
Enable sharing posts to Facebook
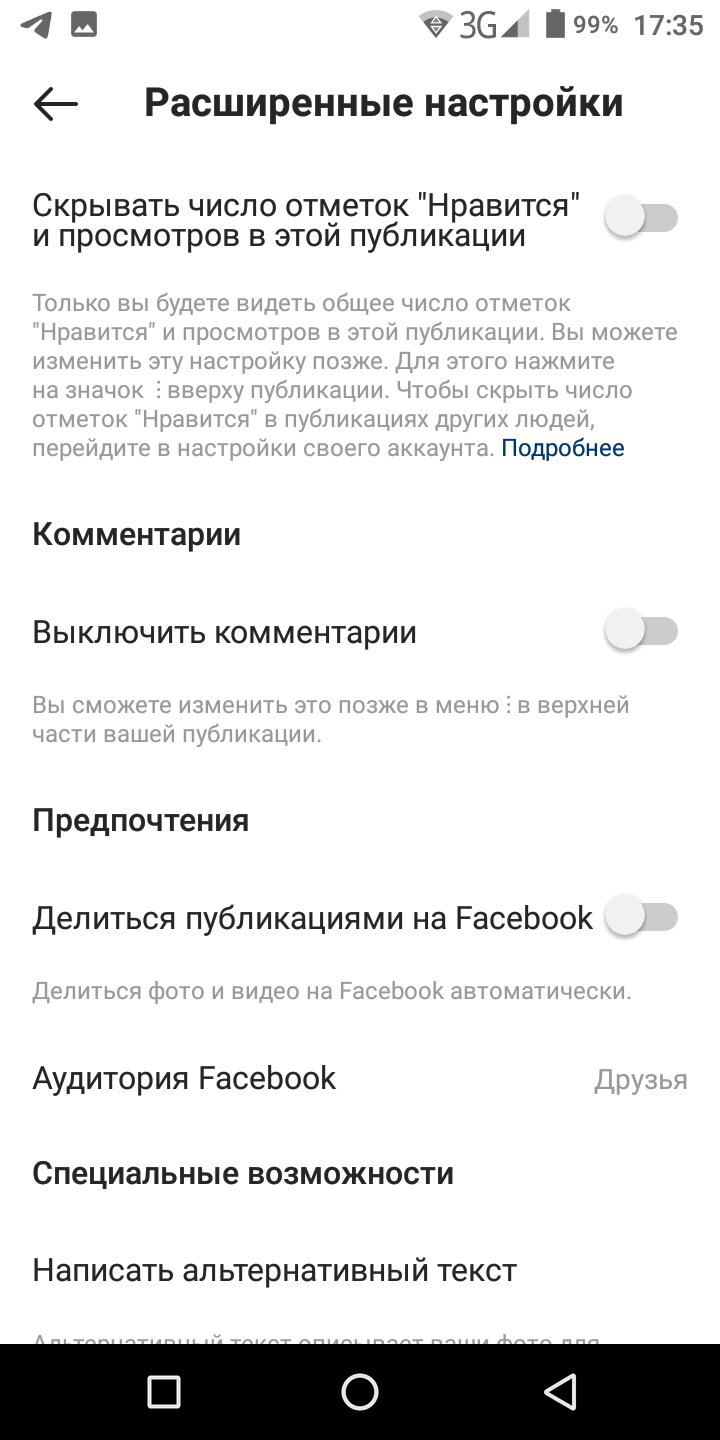coord(642,917)
